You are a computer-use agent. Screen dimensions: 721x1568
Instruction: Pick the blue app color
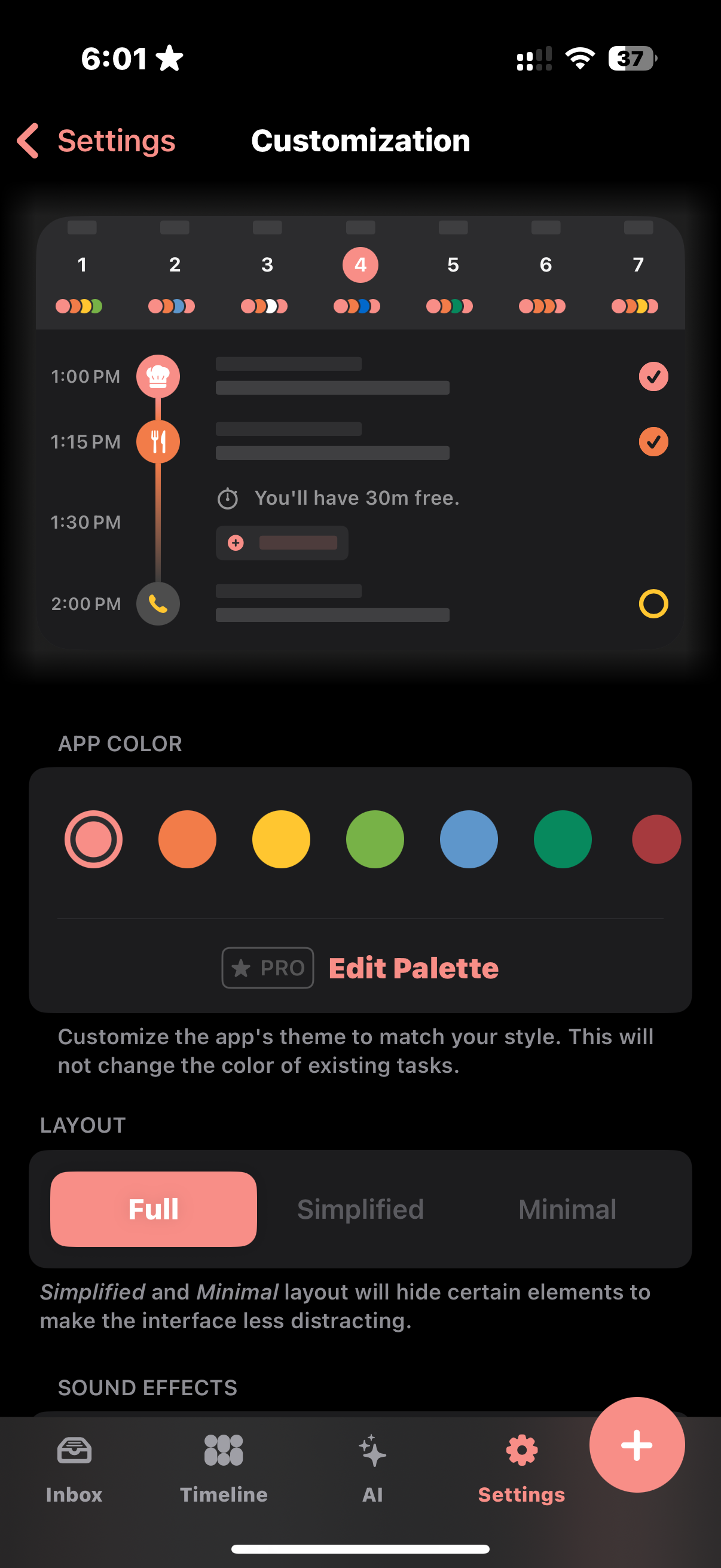point(469,840)
